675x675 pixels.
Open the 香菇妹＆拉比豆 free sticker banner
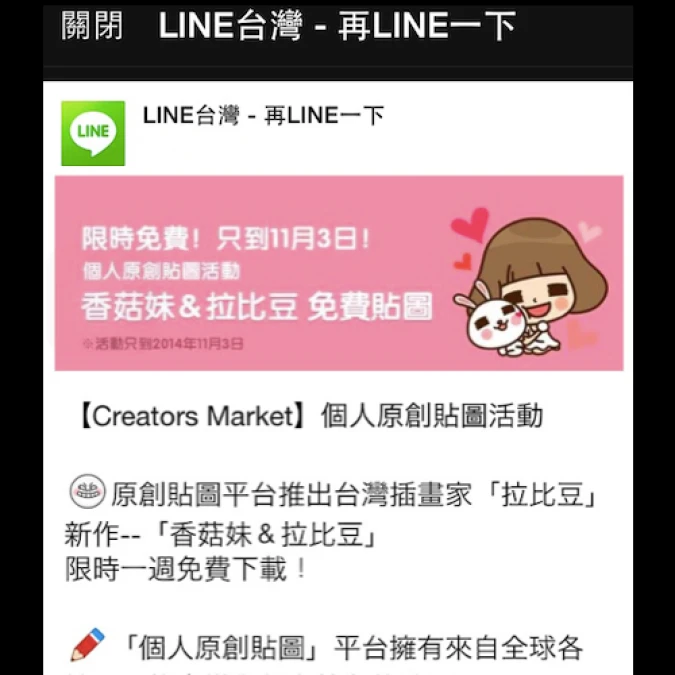[338, 273]
